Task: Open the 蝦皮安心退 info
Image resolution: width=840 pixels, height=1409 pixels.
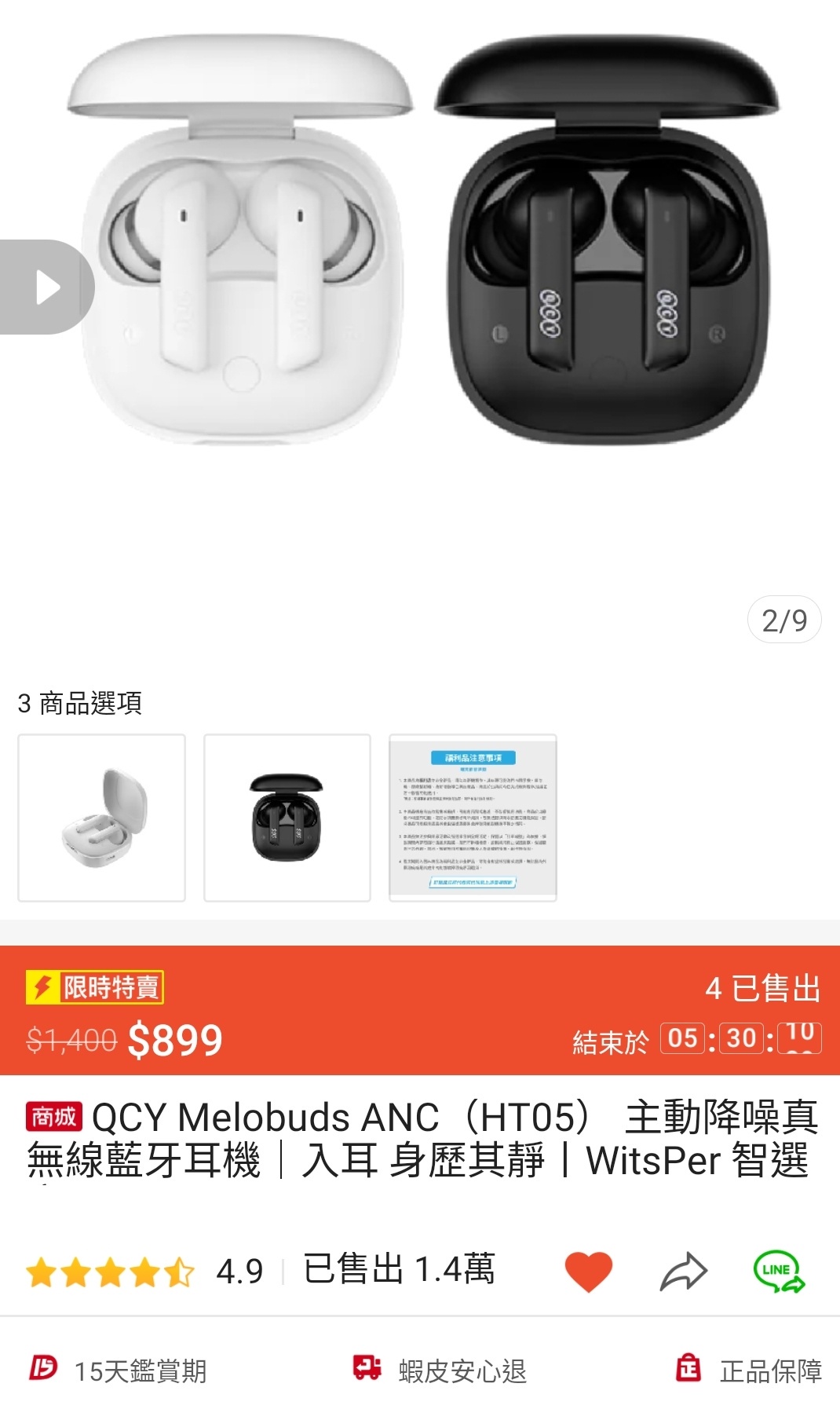Action: [440, 1371]
